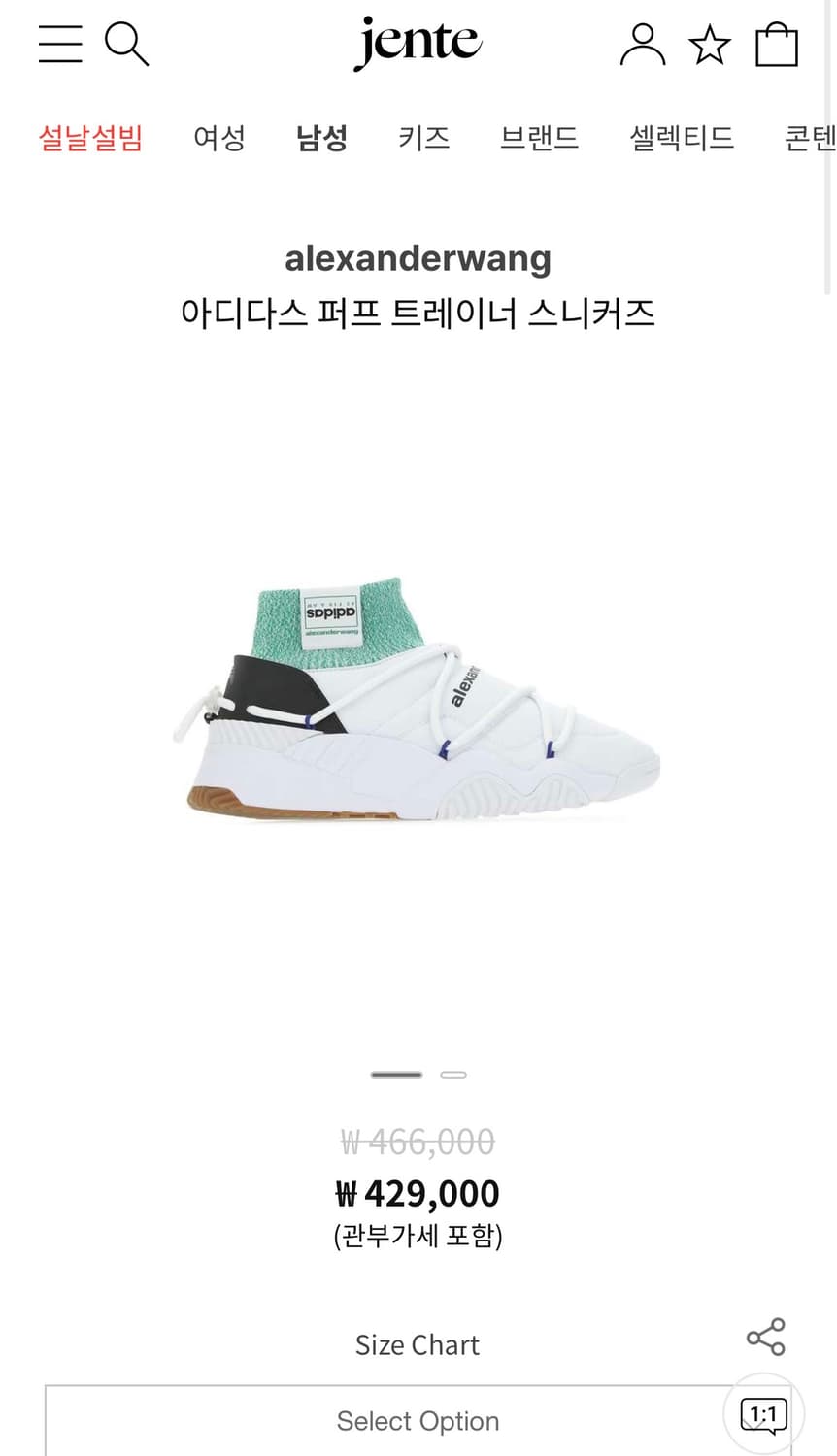837x1456 pixels.
Task: Open the 남성 category tab
Action: [x=320, y=139]
